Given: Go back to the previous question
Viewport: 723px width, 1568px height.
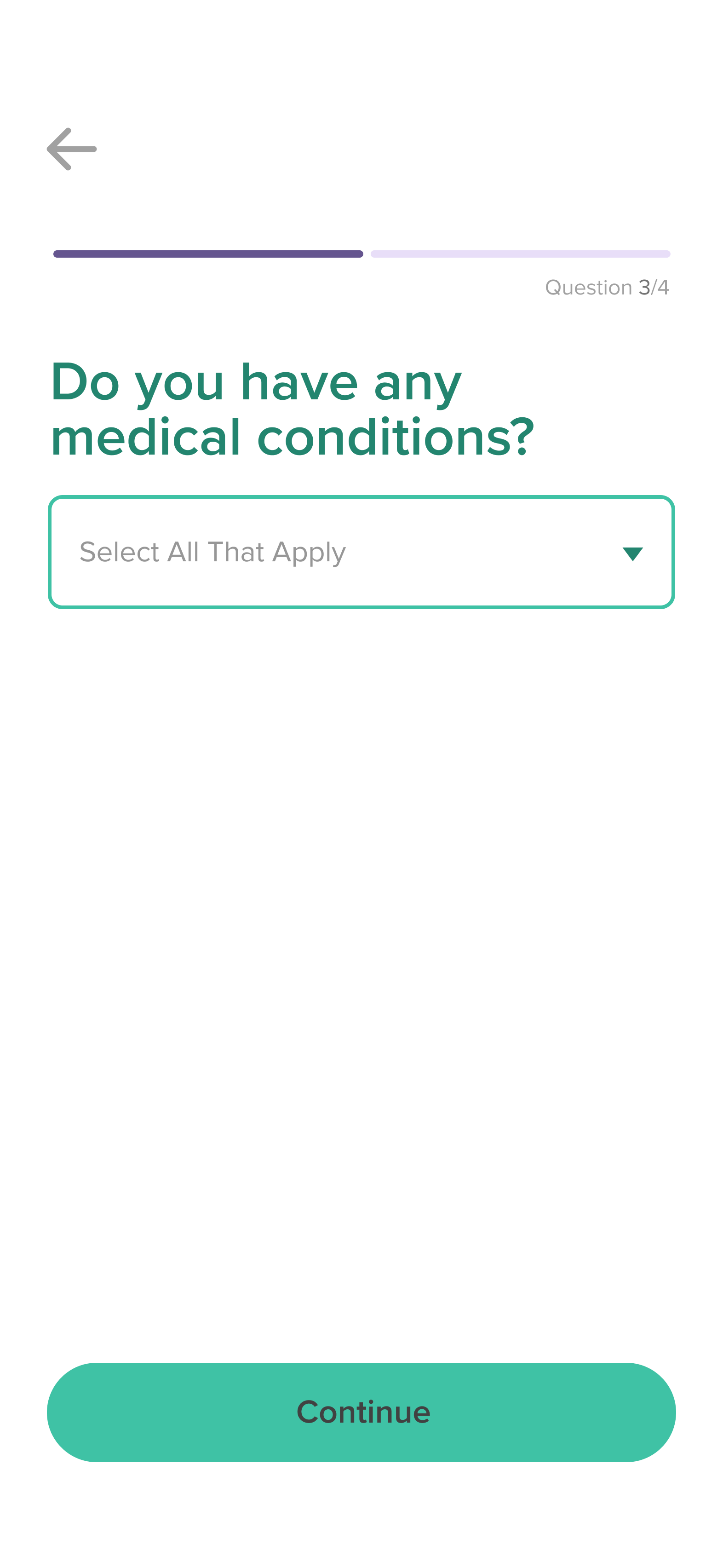Looking at the screenshot, I should coord(72,149).
